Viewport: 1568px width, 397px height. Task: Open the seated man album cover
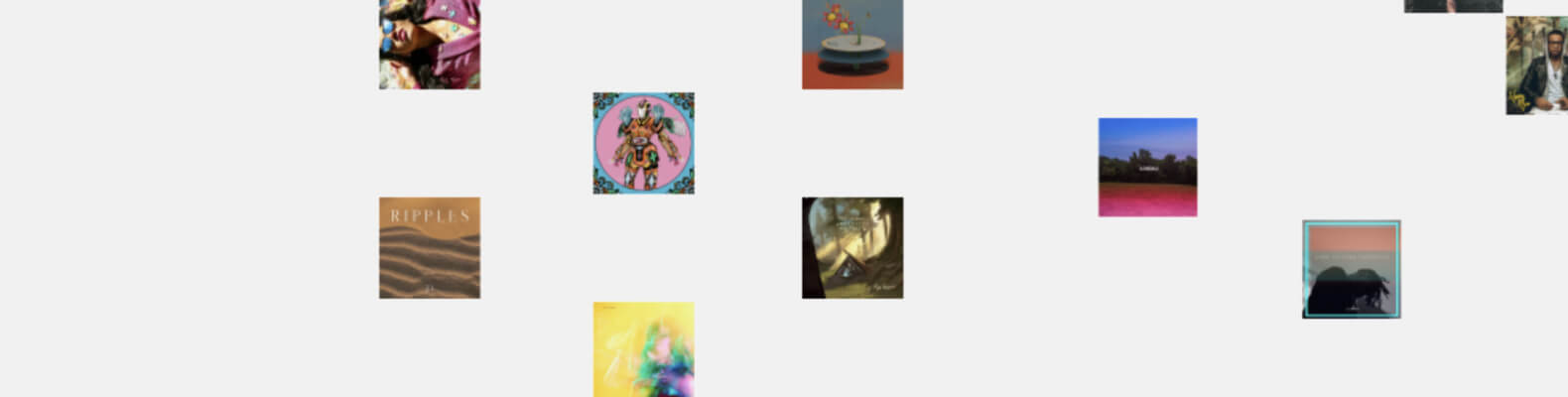(1536, 66)
